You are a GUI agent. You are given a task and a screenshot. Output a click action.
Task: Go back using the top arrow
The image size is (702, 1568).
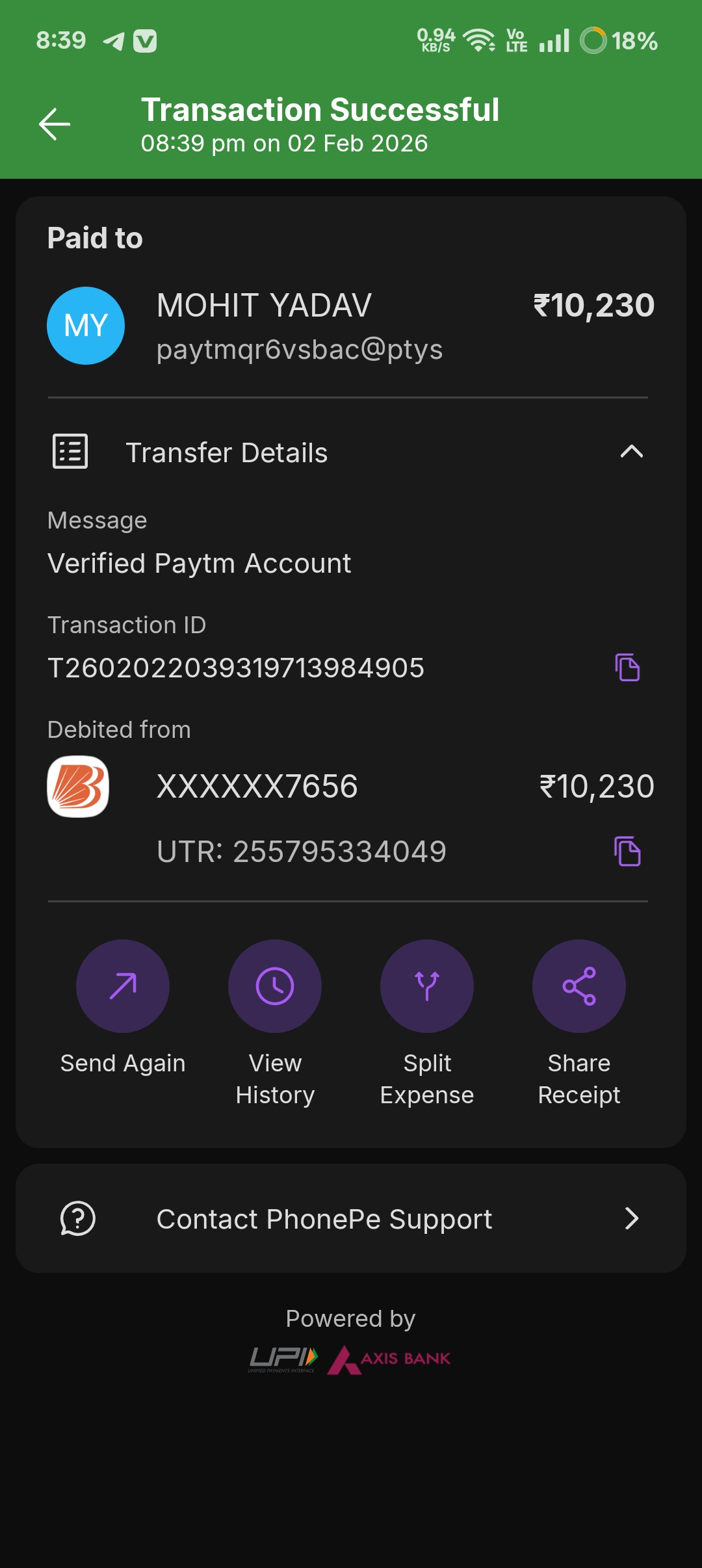pyautogui.click(x=55, y=124)
